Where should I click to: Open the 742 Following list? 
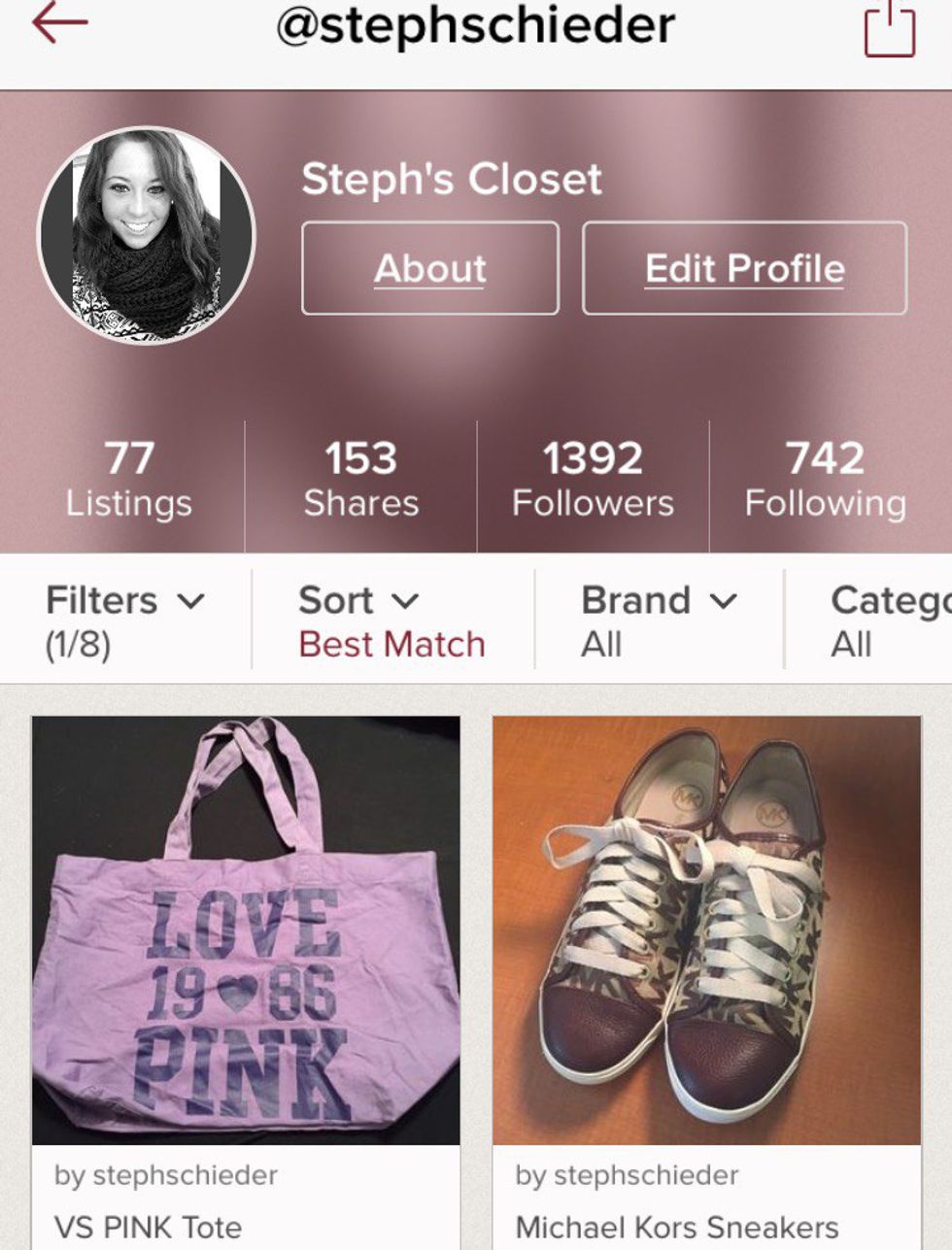click(825, 479)
